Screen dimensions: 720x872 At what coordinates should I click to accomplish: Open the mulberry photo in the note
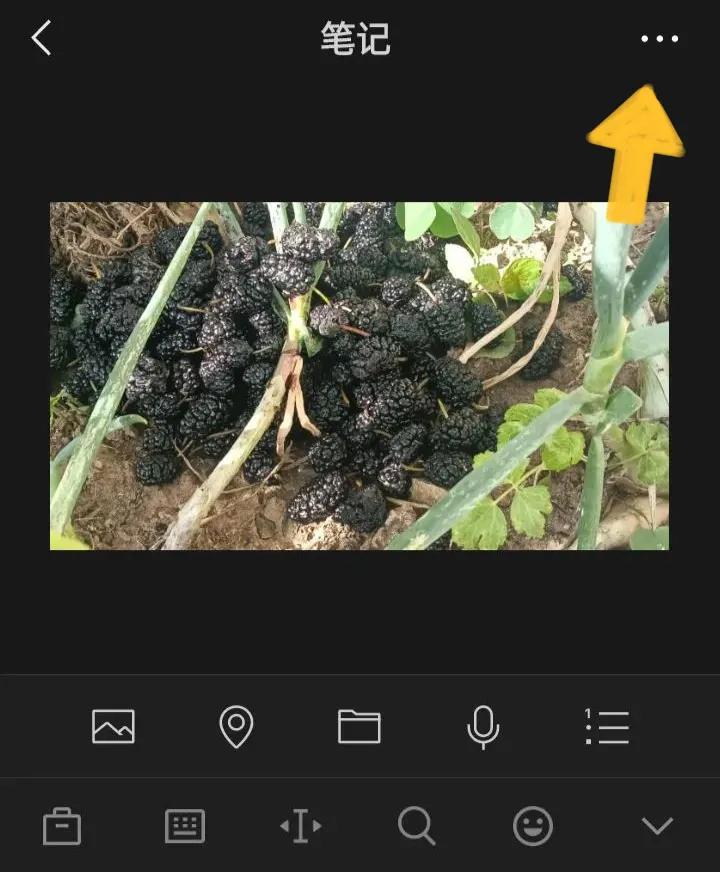(359, 376)
